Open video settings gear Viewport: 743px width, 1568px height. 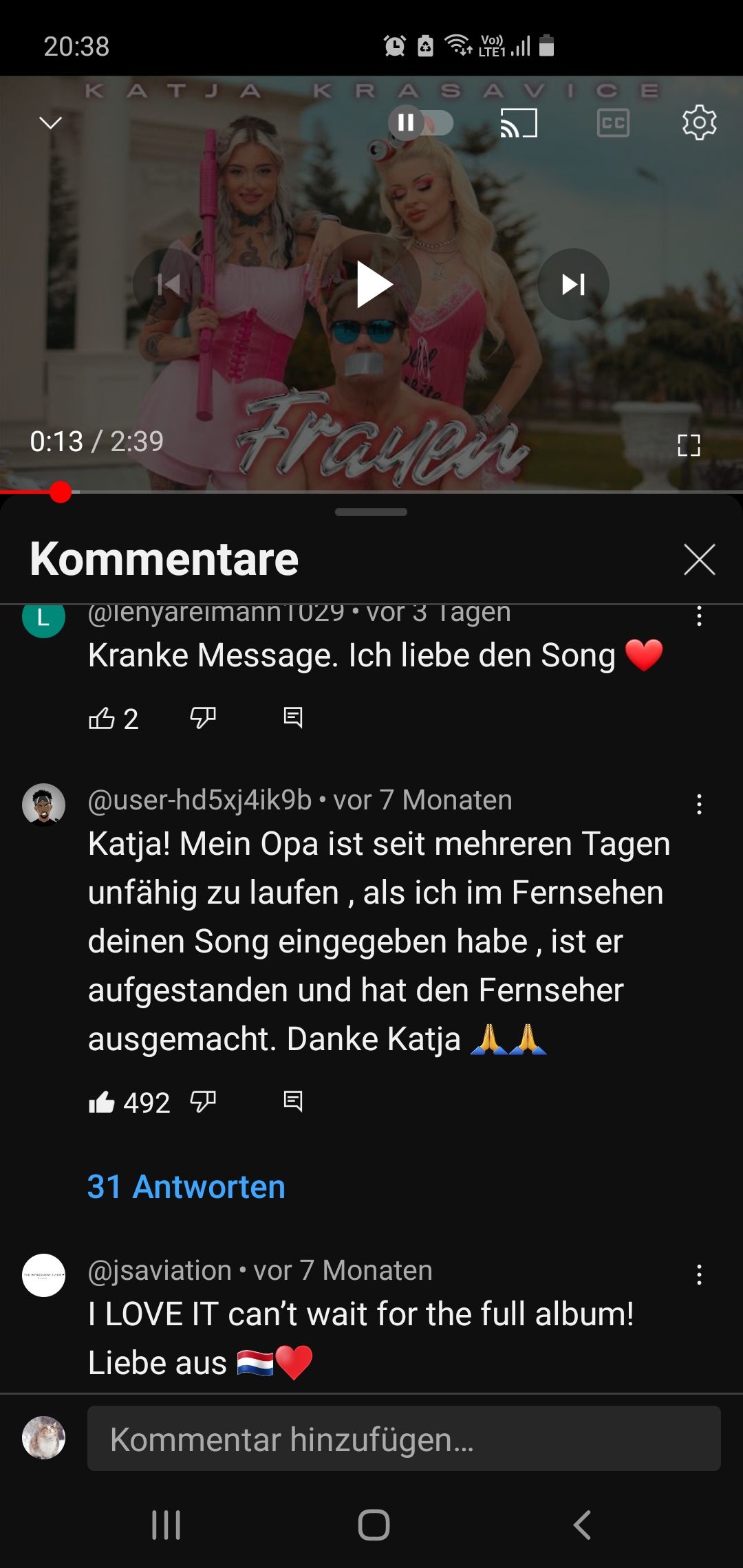[x=699, y=123]
